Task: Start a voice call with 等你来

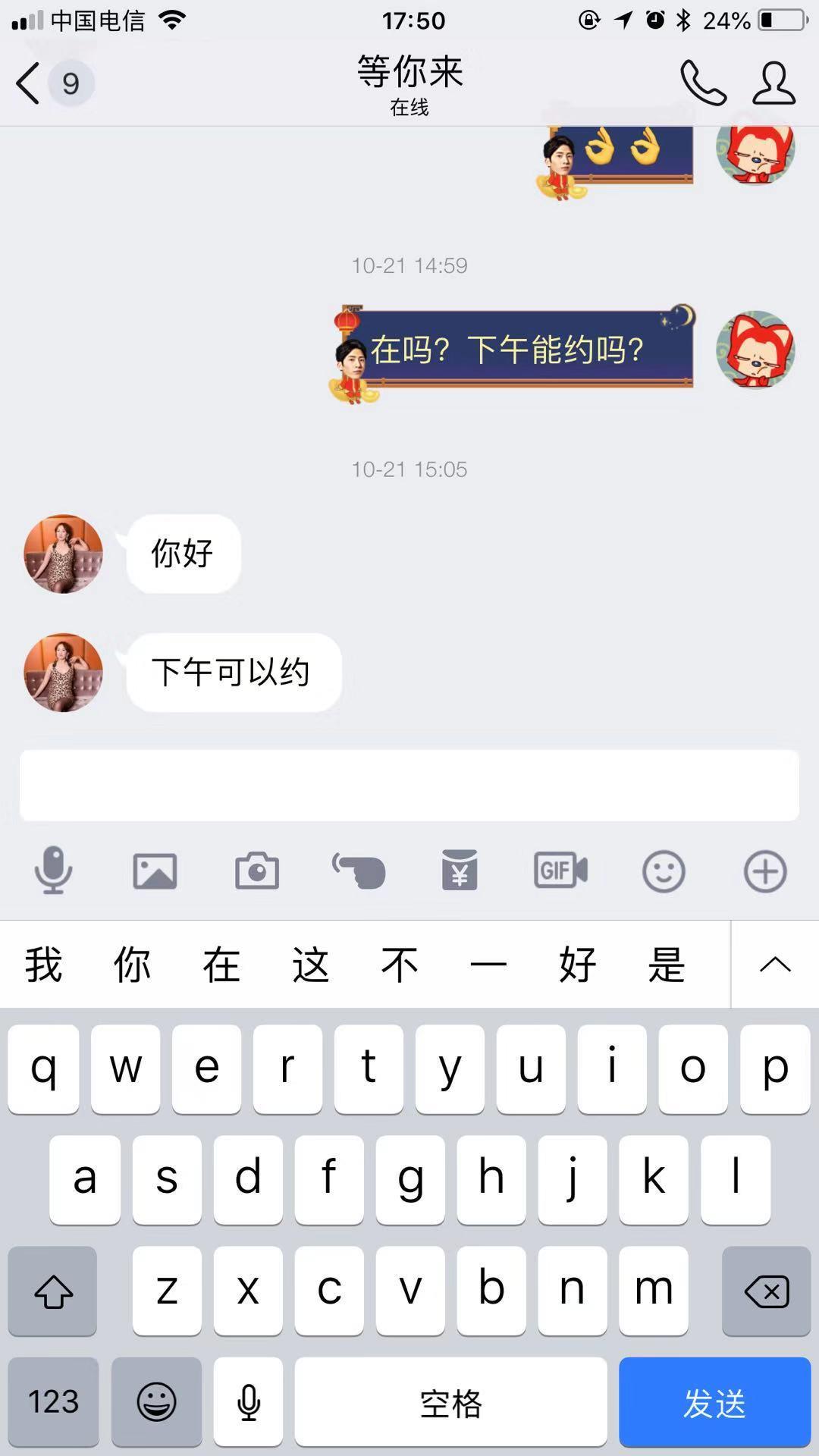Action: 703,83
